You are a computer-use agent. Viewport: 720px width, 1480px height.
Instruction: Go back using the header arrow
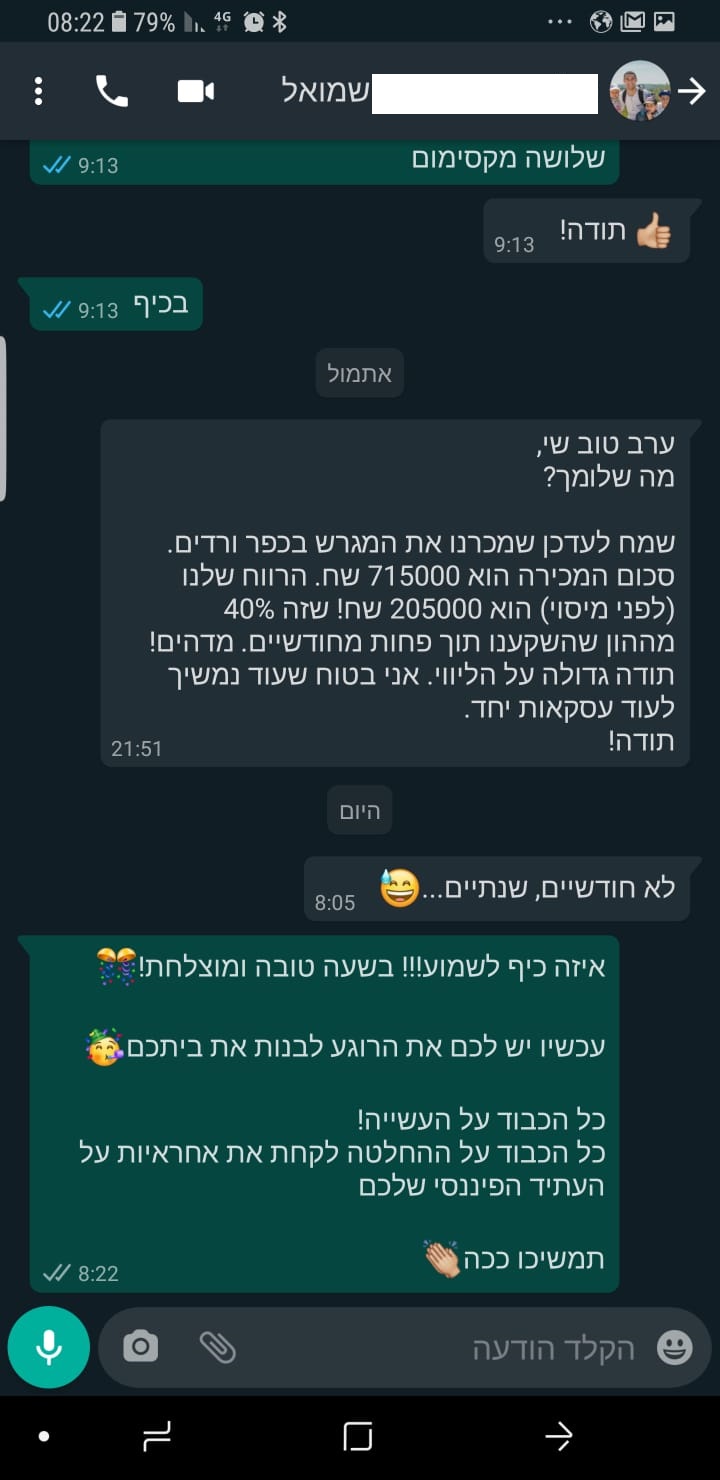tap(692, 91)
